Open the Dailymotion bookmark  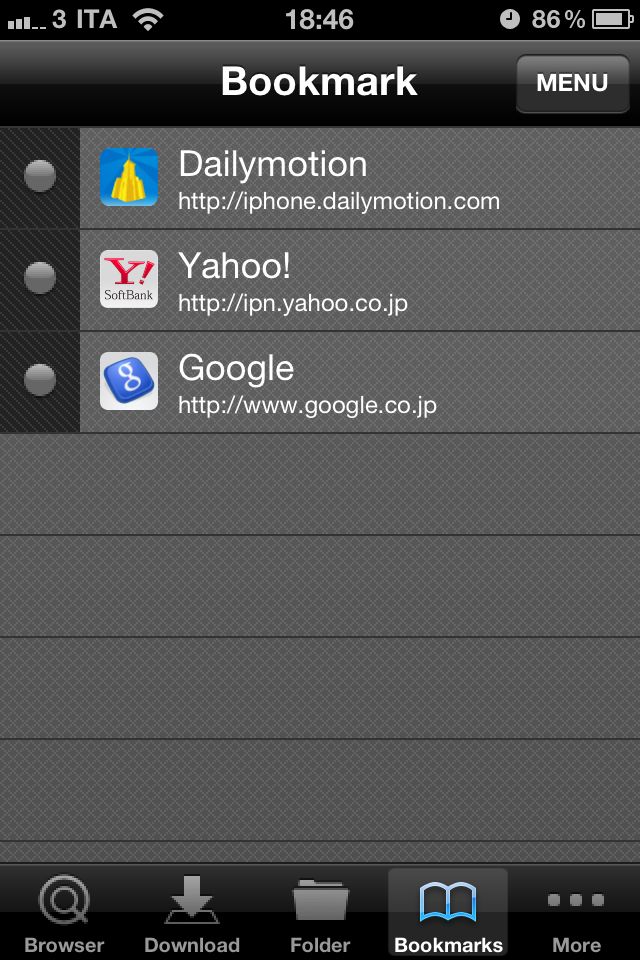340,178
